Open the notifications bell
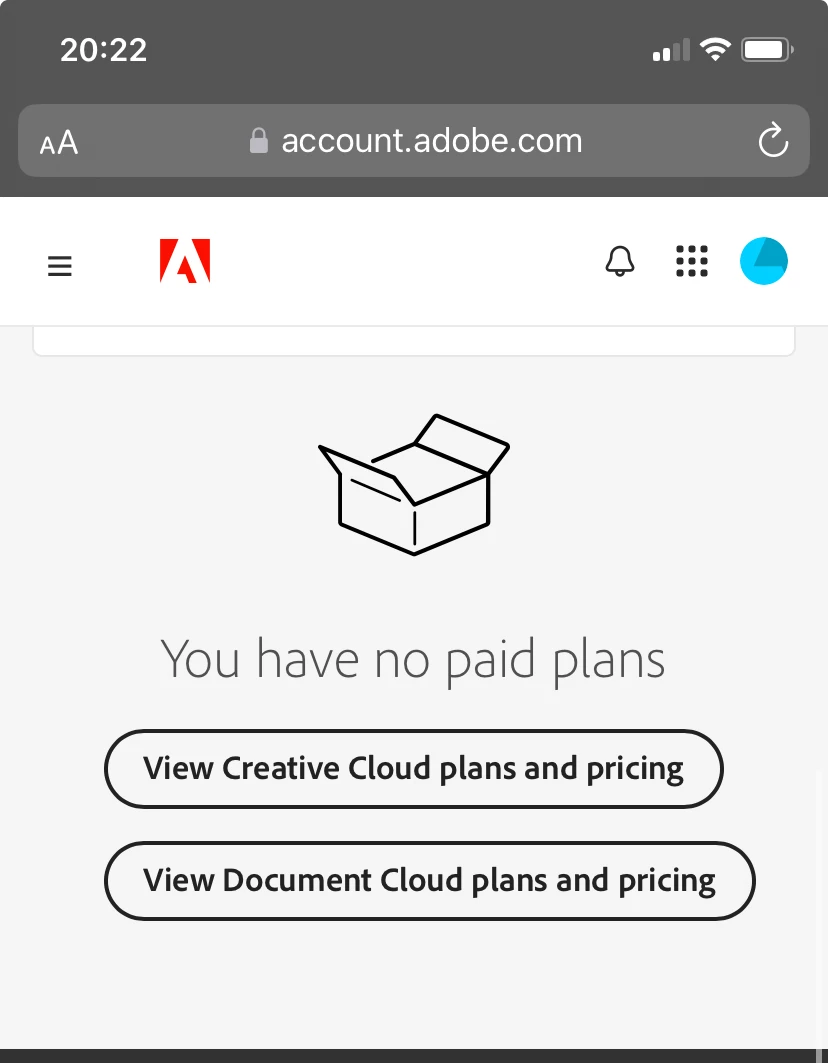The image size is (828, 1063). coord(620,262)
